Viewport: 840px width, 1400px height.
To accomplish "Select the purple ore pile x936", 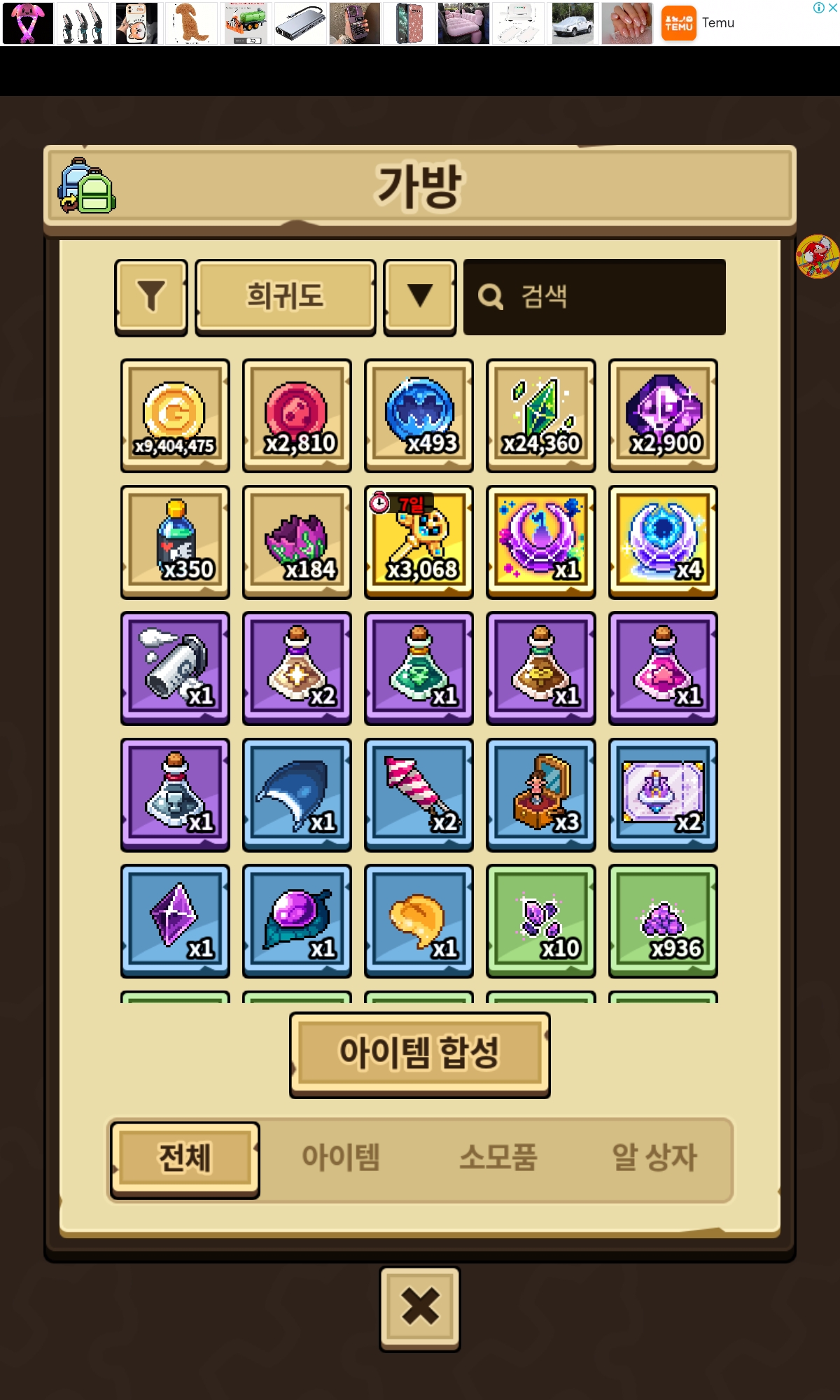I will [662, 920].
